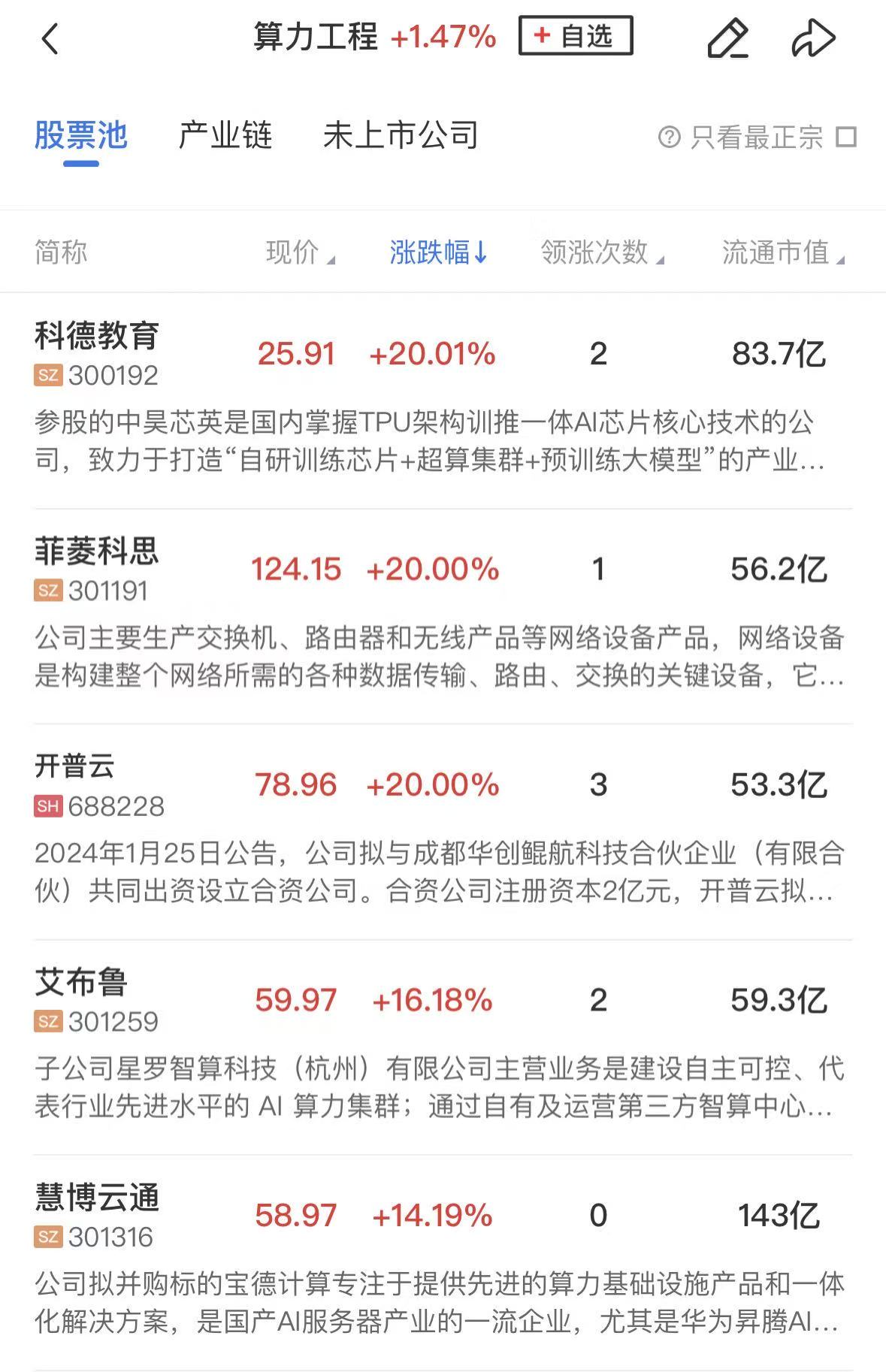886x1372 pixels.
Task: Sort the list by 现价
Action: [x=299, y=252]
